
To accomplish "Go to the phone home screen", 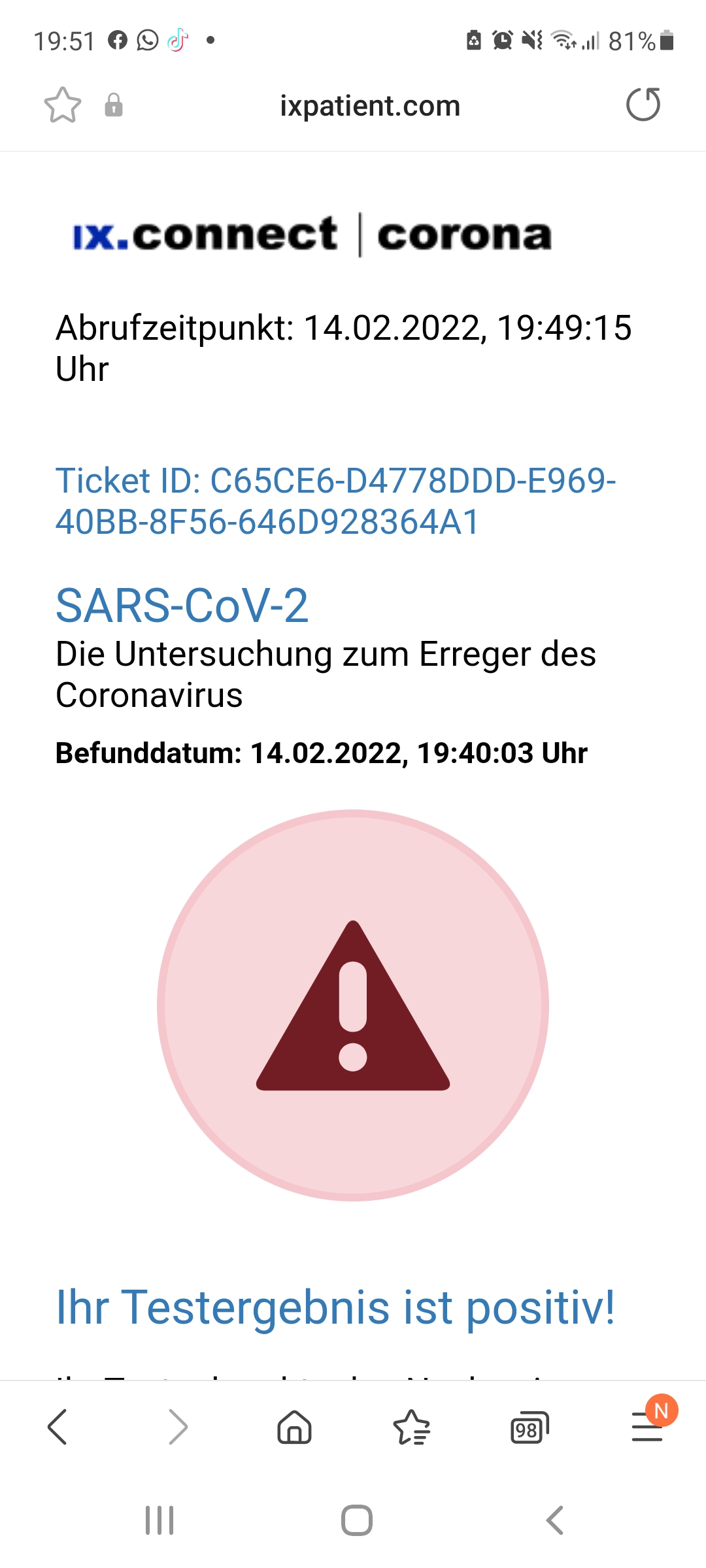I will click(357, 1520).
